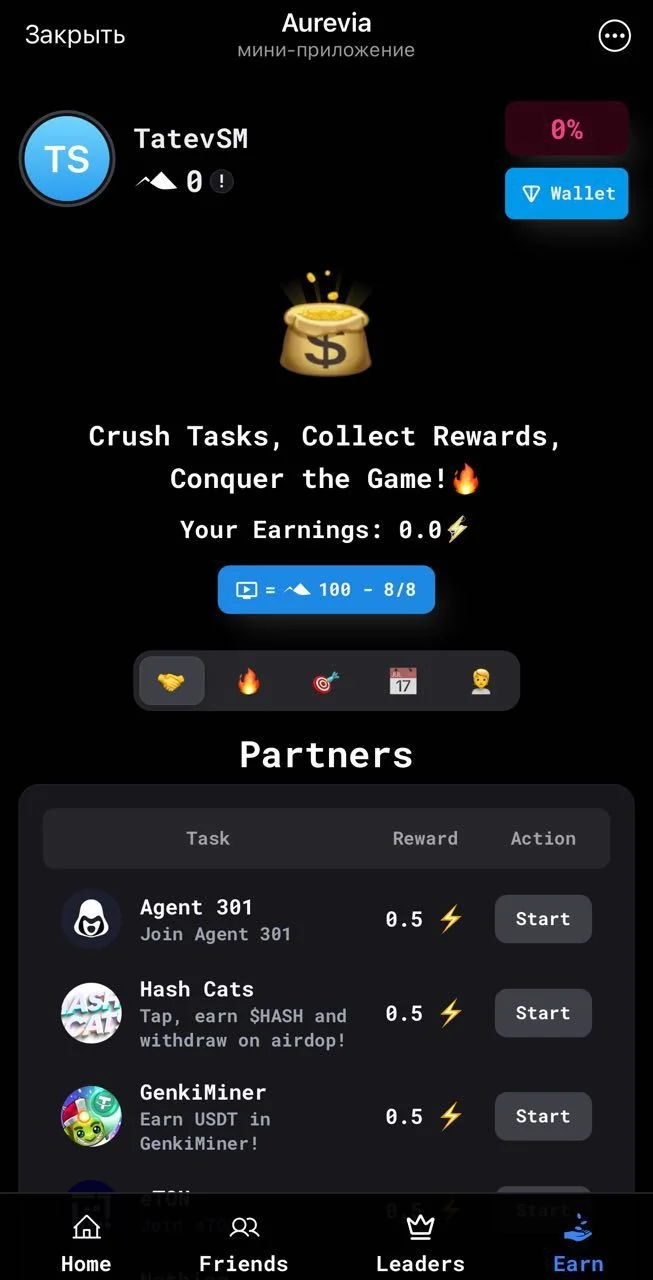Tap the 0% badge
This screenshot has width=653, height=1280.
pos(567,129)
